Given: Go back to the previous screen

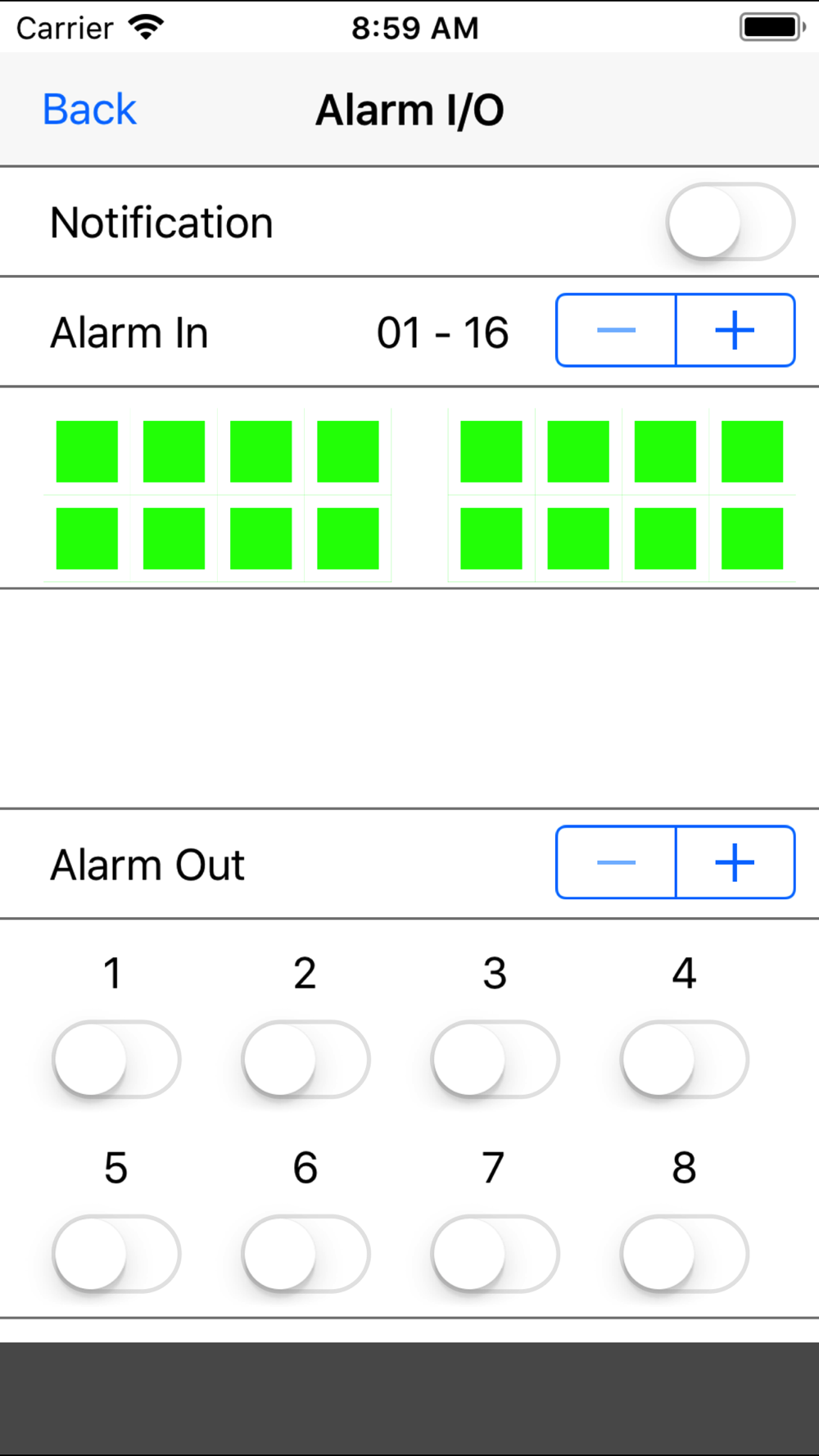Looking at the screenshot, I should (89, 110).
